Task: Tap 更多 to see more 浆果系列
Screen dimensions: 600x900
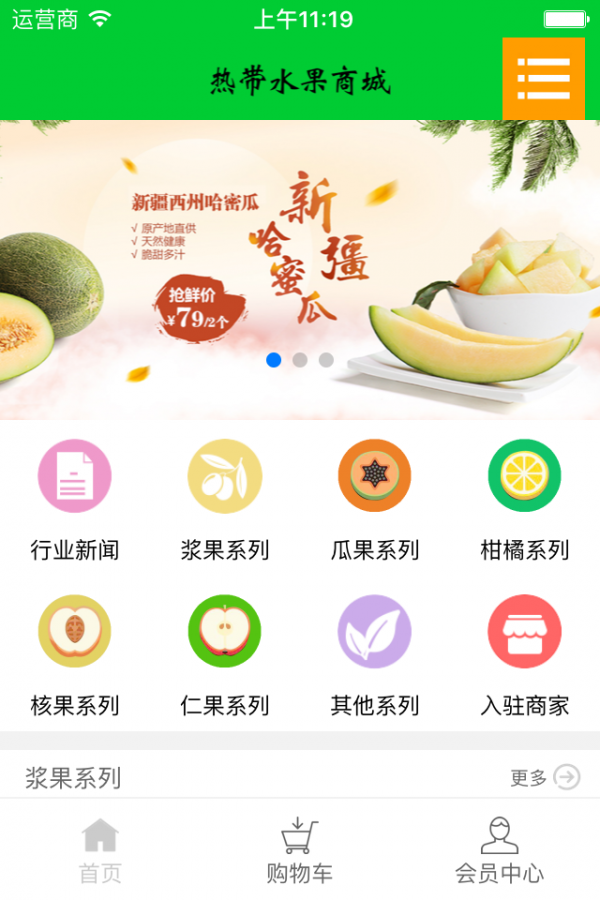Action: tap(545, 777)
